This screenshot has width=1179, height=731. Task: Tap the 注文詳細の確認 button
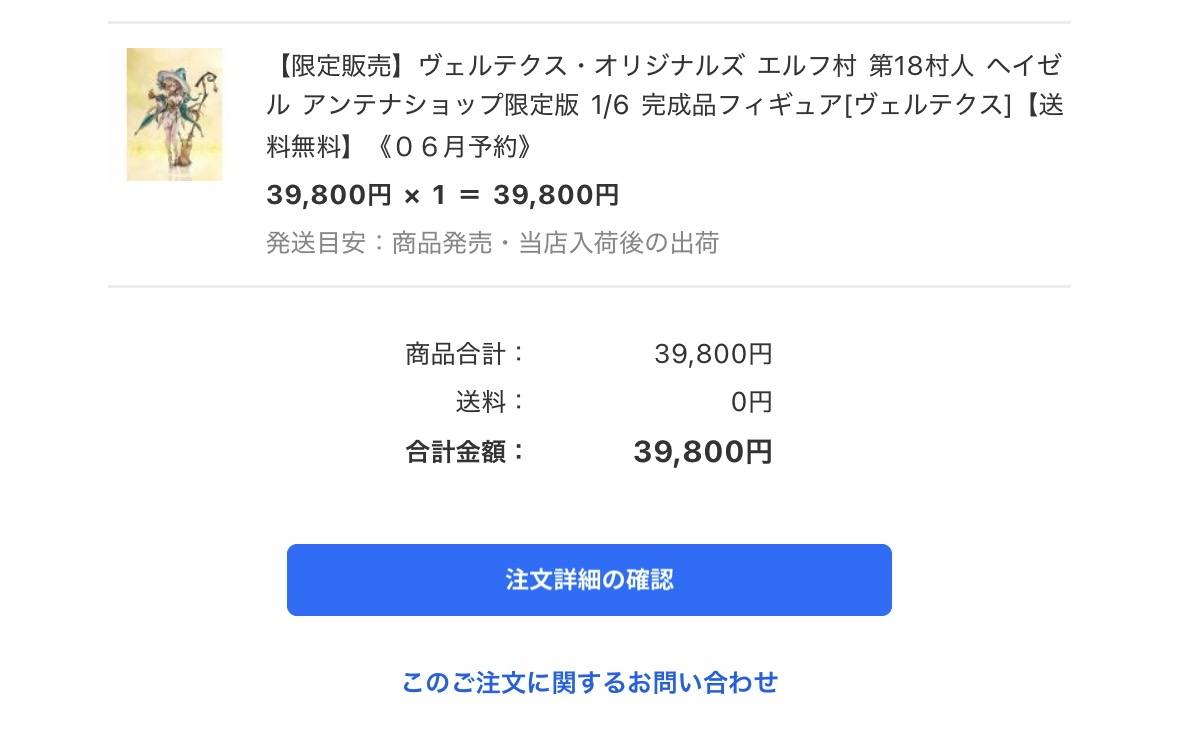(589, 580)
